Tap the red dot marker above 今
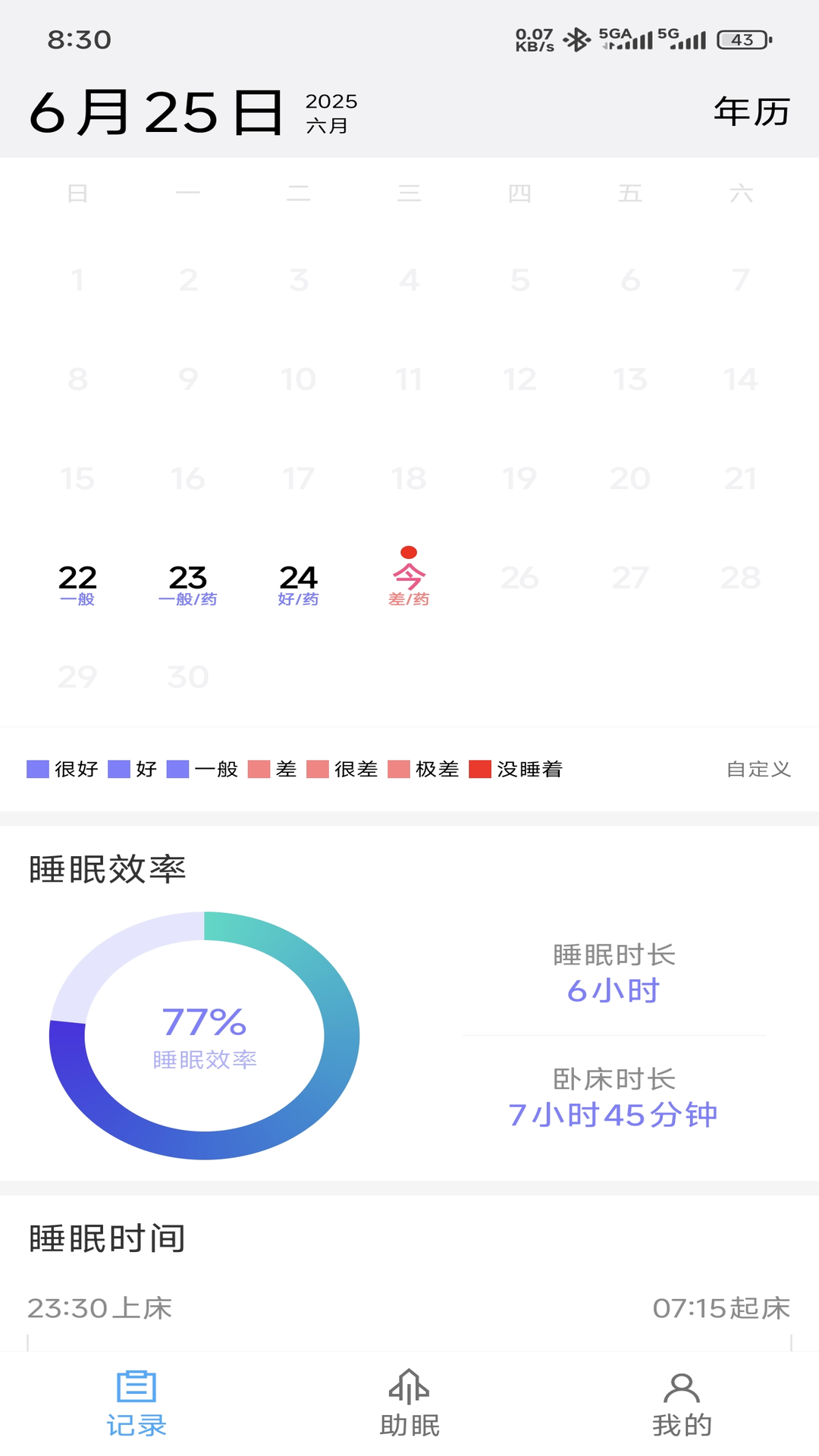 408,553
